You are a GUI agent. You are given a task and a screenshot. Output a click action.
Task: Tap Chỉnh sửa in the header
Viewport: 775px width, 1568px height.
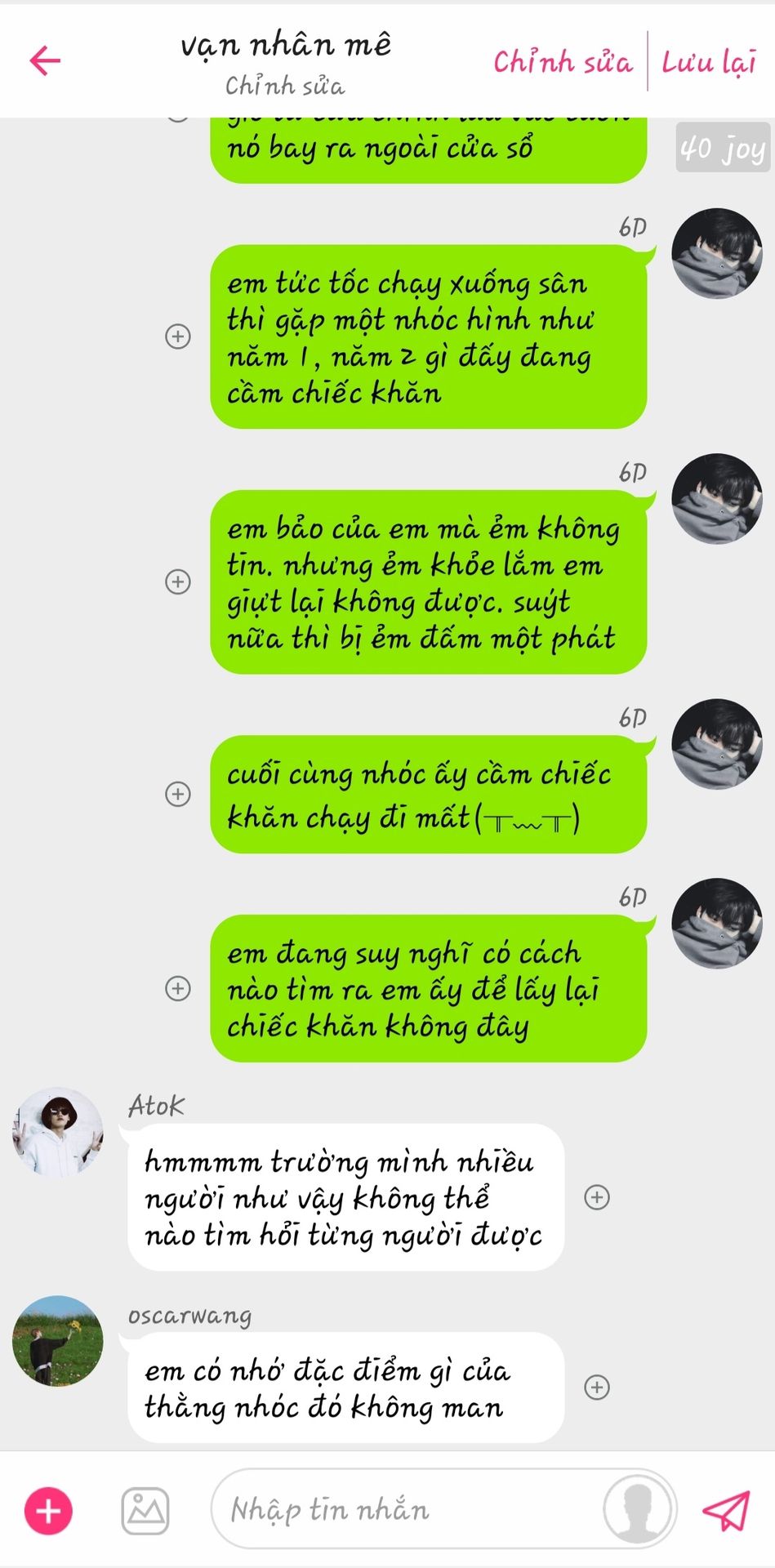[x=562, y=62]
